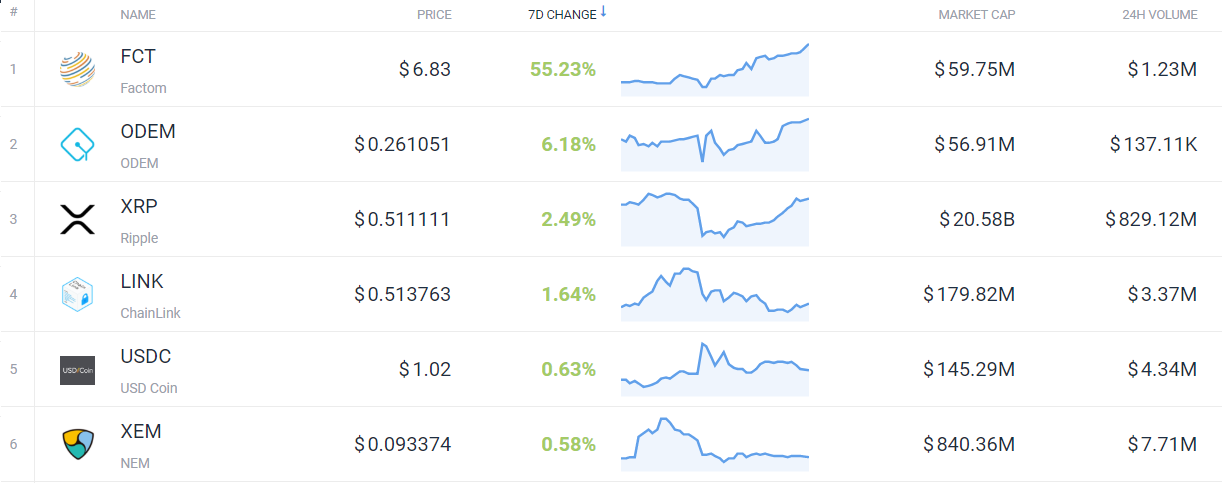Open the LINK ChainLink row
This screenshot has height=483, width=1222.
coord(142,282)
